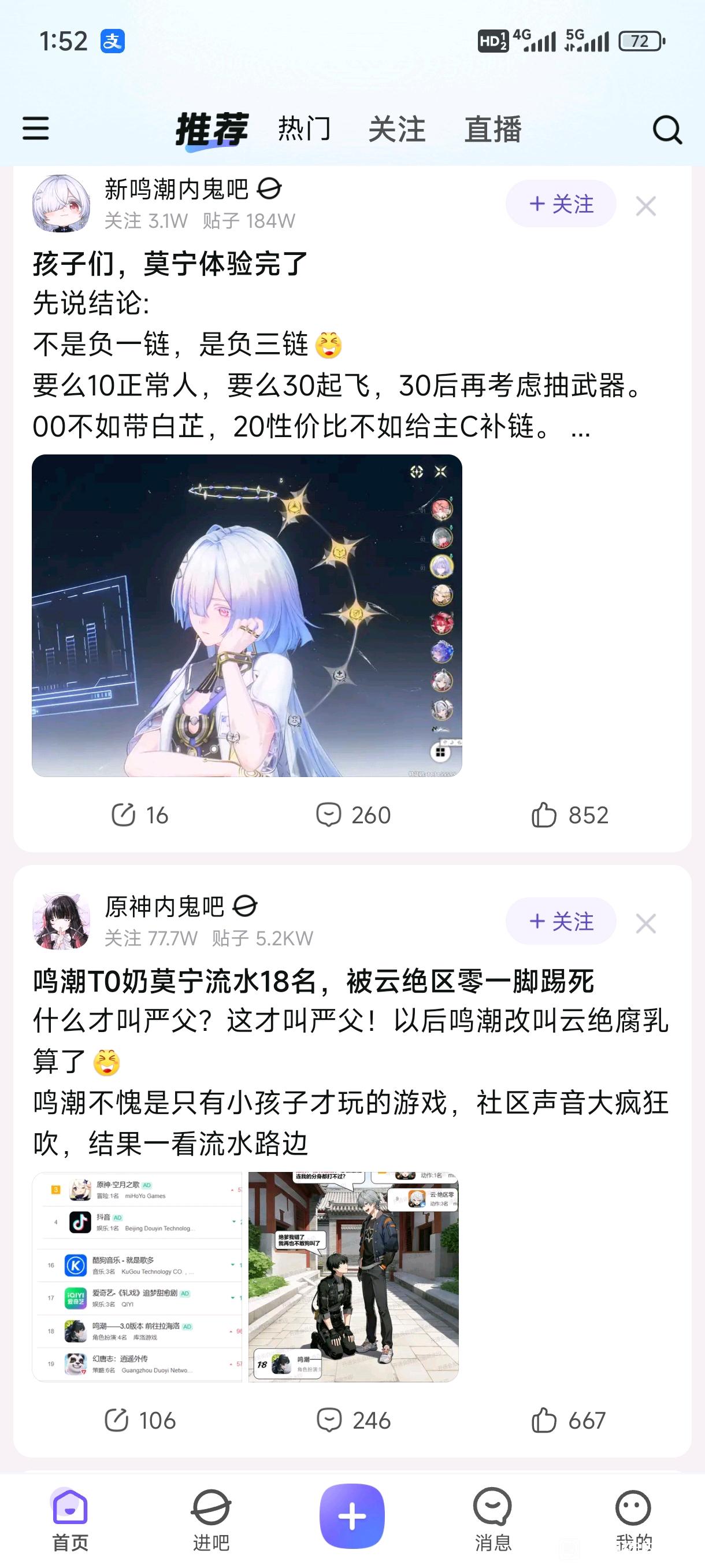Image resolution: width=705 pixels, height=1568 pixels.
Task: Open the 莫宁 character image
Action: [247, 615]
